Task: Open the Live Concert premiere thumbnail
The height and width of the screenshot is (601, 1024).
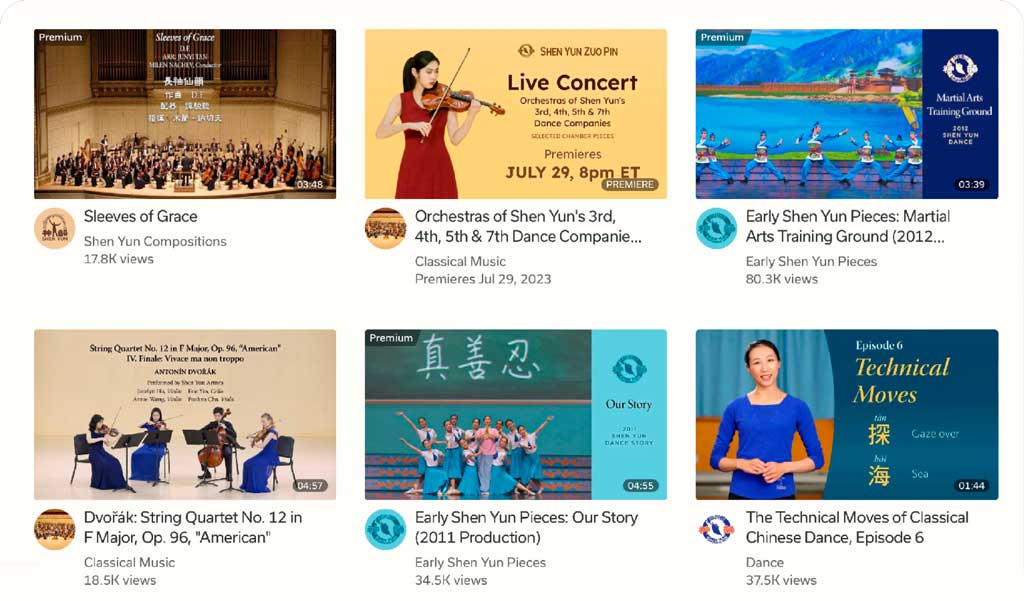Action: pyautogui.click(x=515, y=114)
